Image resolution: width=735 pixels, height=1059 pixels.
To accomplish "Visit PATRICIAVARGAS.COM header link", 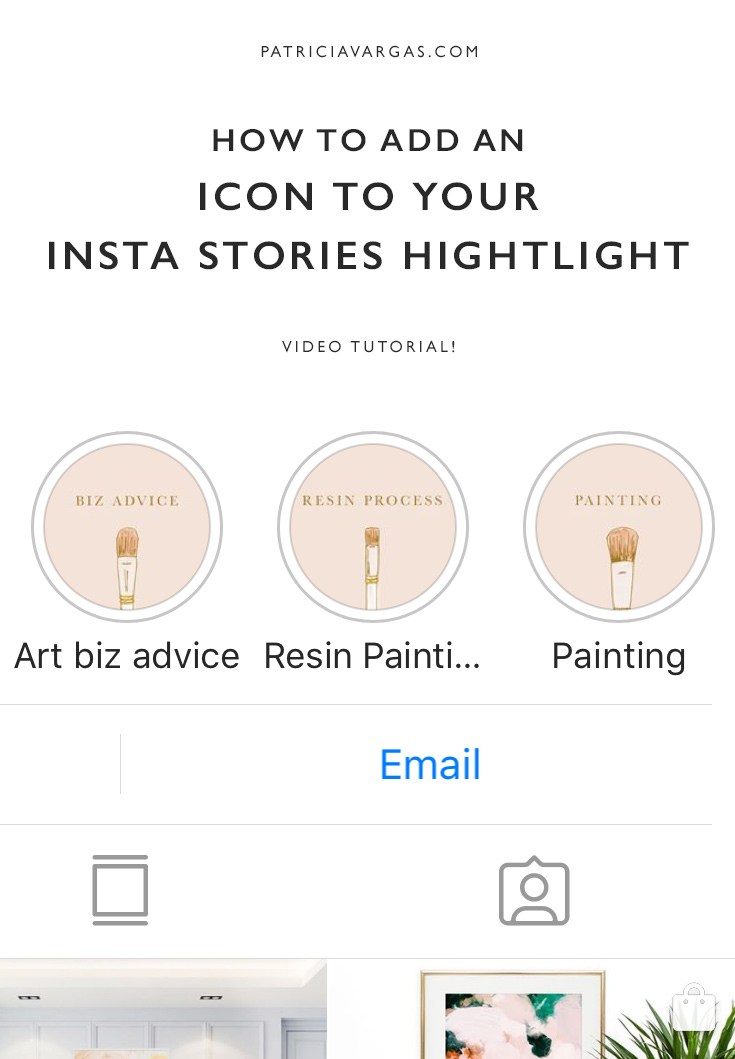I will click(368, 51).
